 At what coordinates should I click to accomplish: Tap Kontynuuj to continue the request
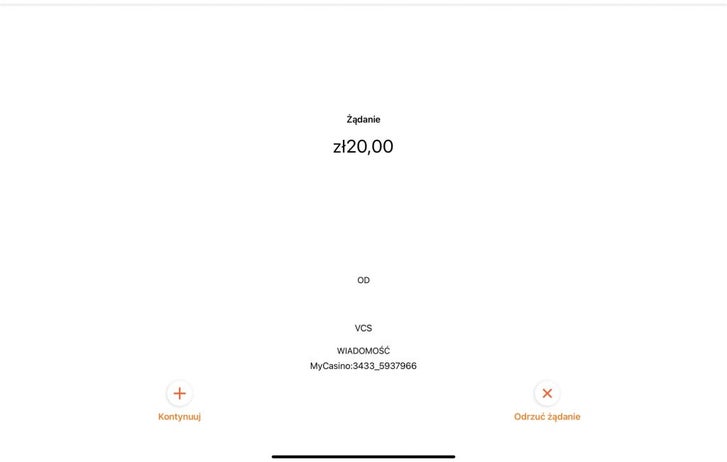[x=180, y=394]
